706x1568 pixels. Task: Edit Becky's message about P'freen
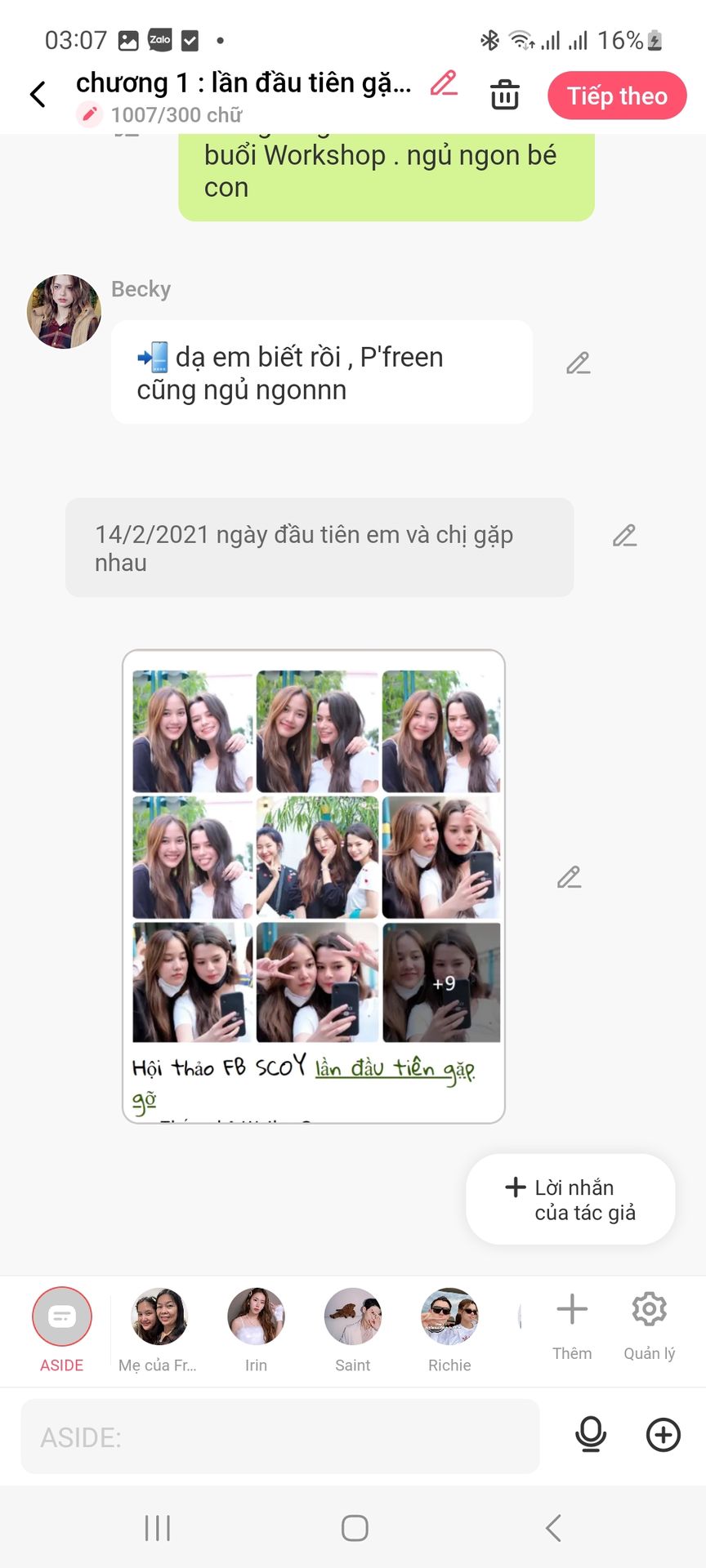(x=579, y=363)
